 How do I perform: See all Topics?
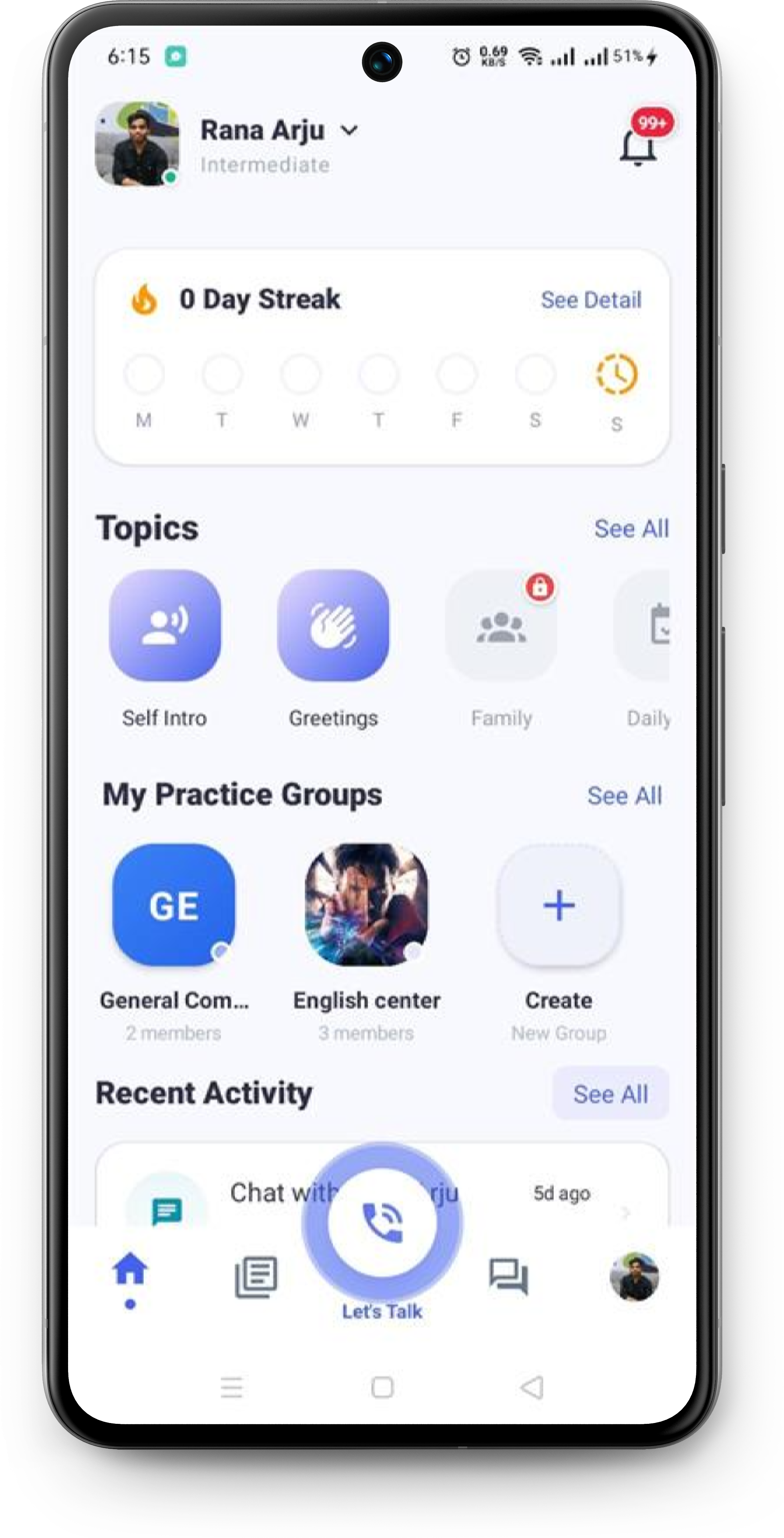[x=631, y=529]
